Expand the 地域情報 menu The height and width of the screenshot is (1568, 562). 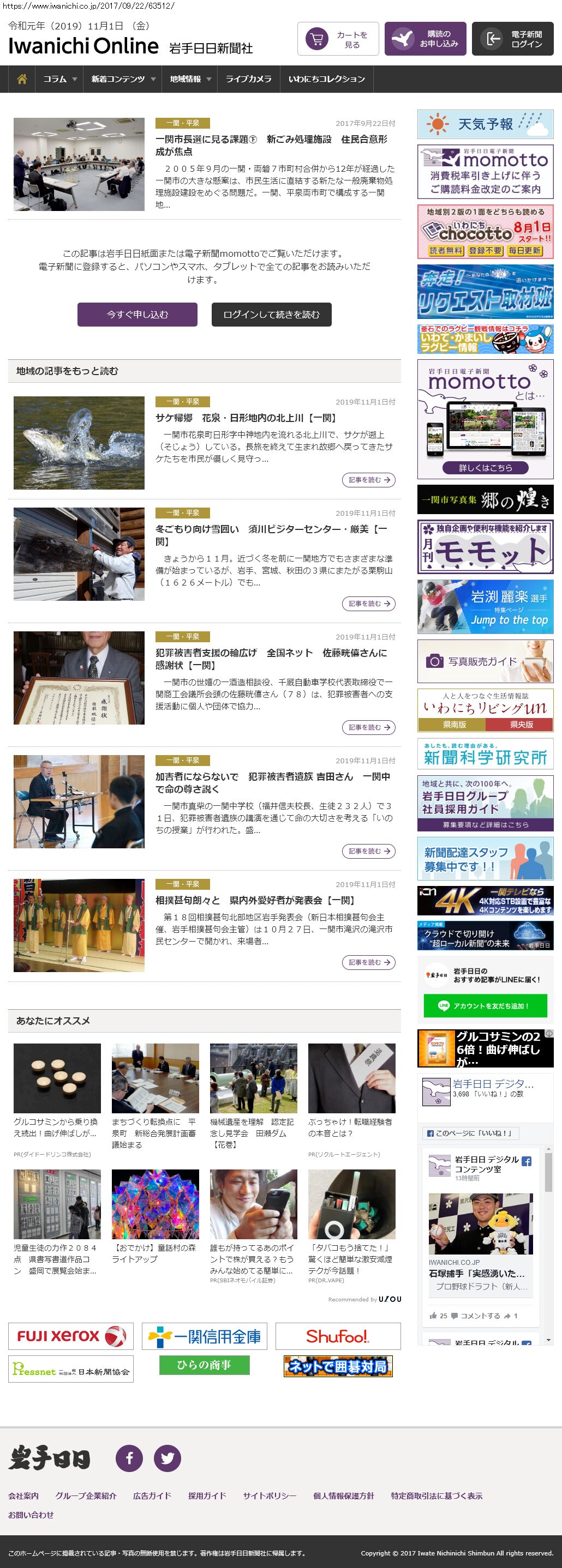(189, 79)
